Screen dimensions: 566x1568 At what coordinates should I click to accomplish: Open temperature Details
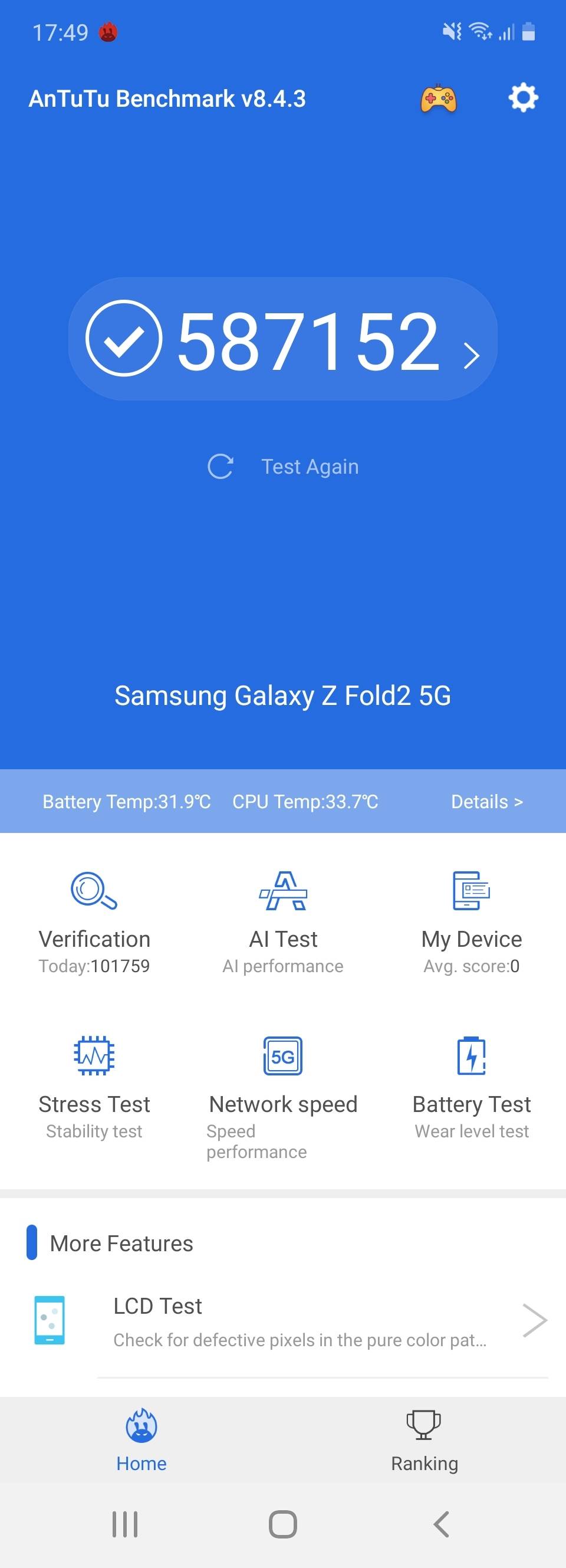(486, 802)
